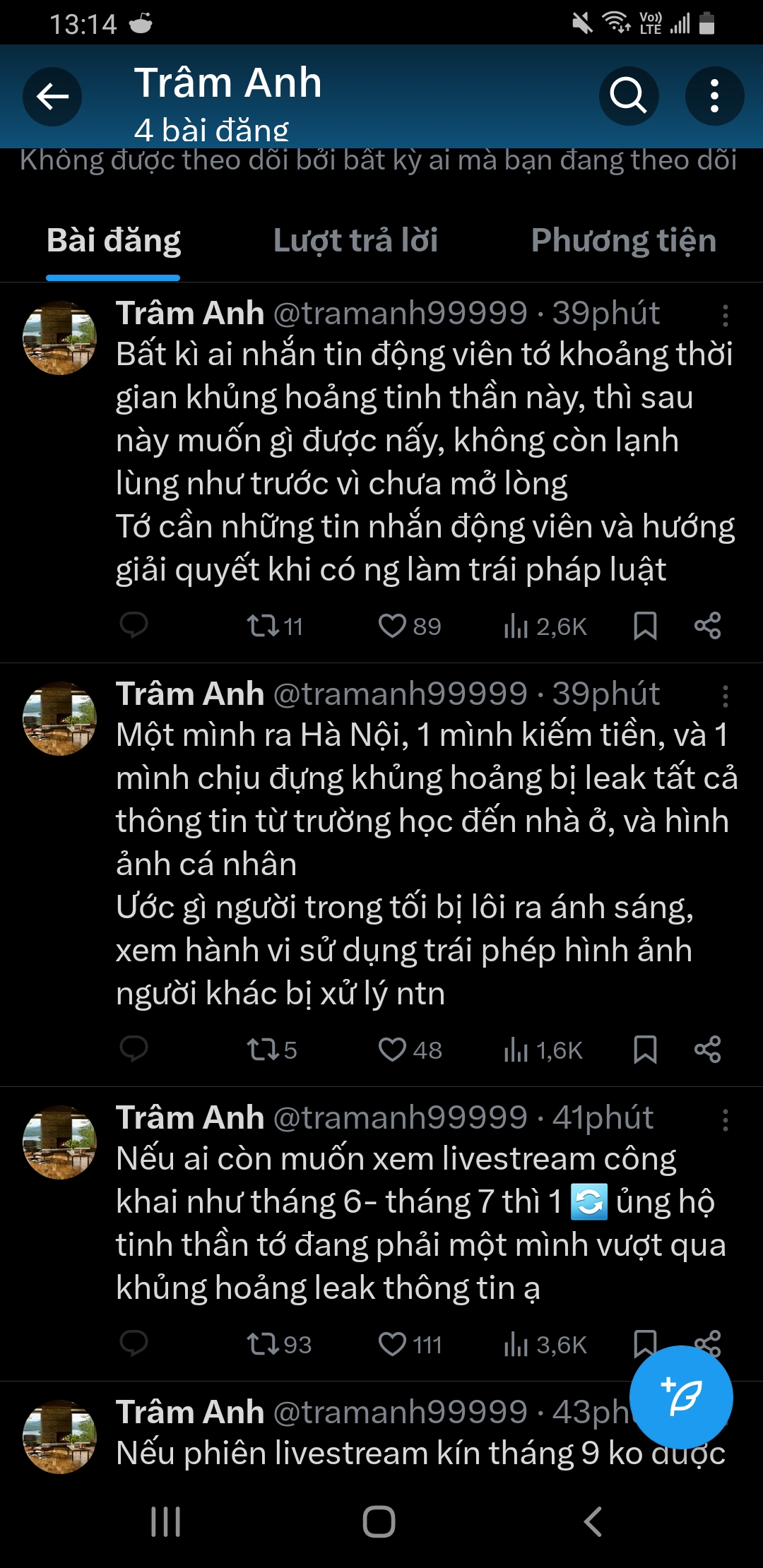Go back using the header arrow

point(52,97)
